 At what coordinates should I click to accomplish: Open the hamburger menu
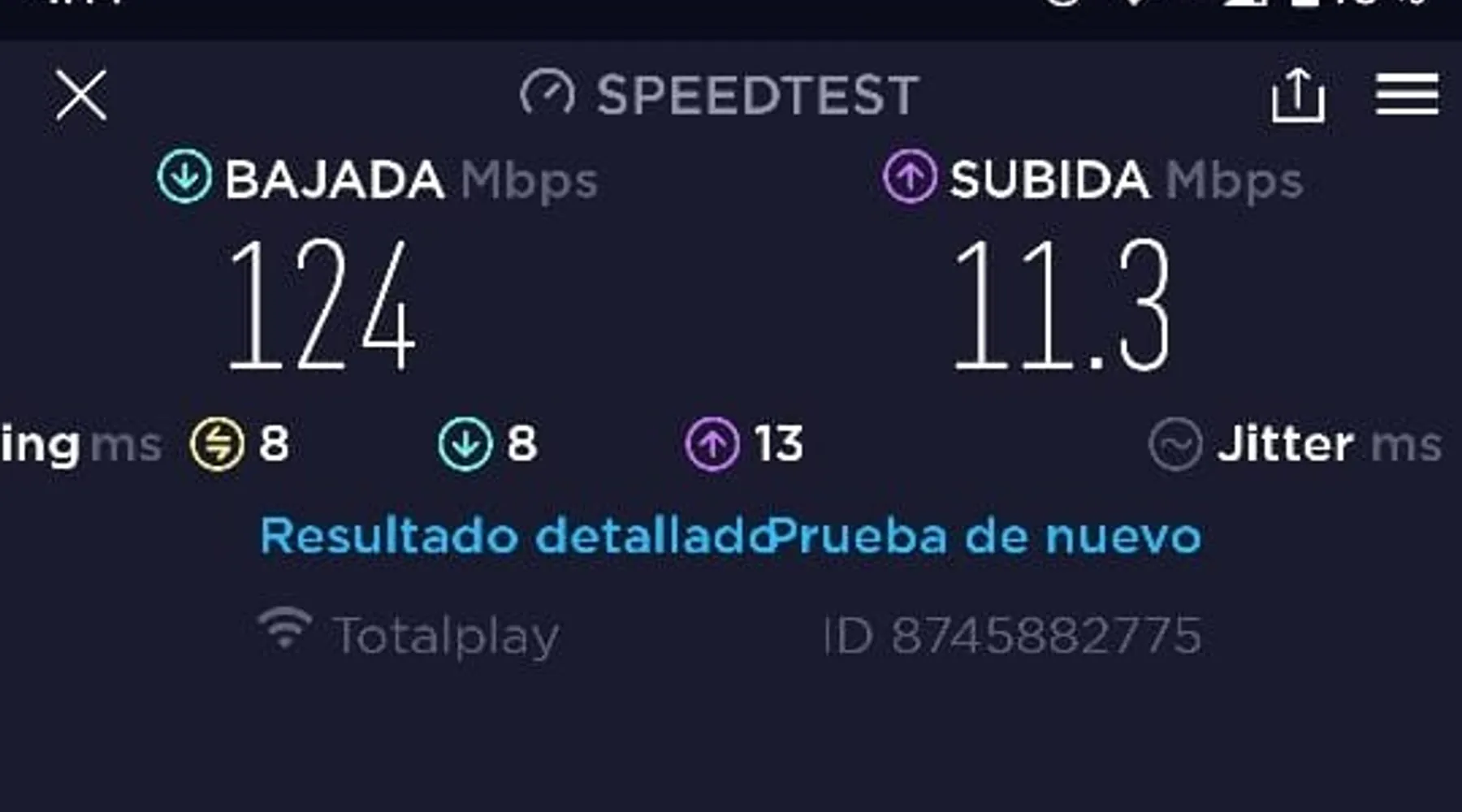tap(1407, 95)
